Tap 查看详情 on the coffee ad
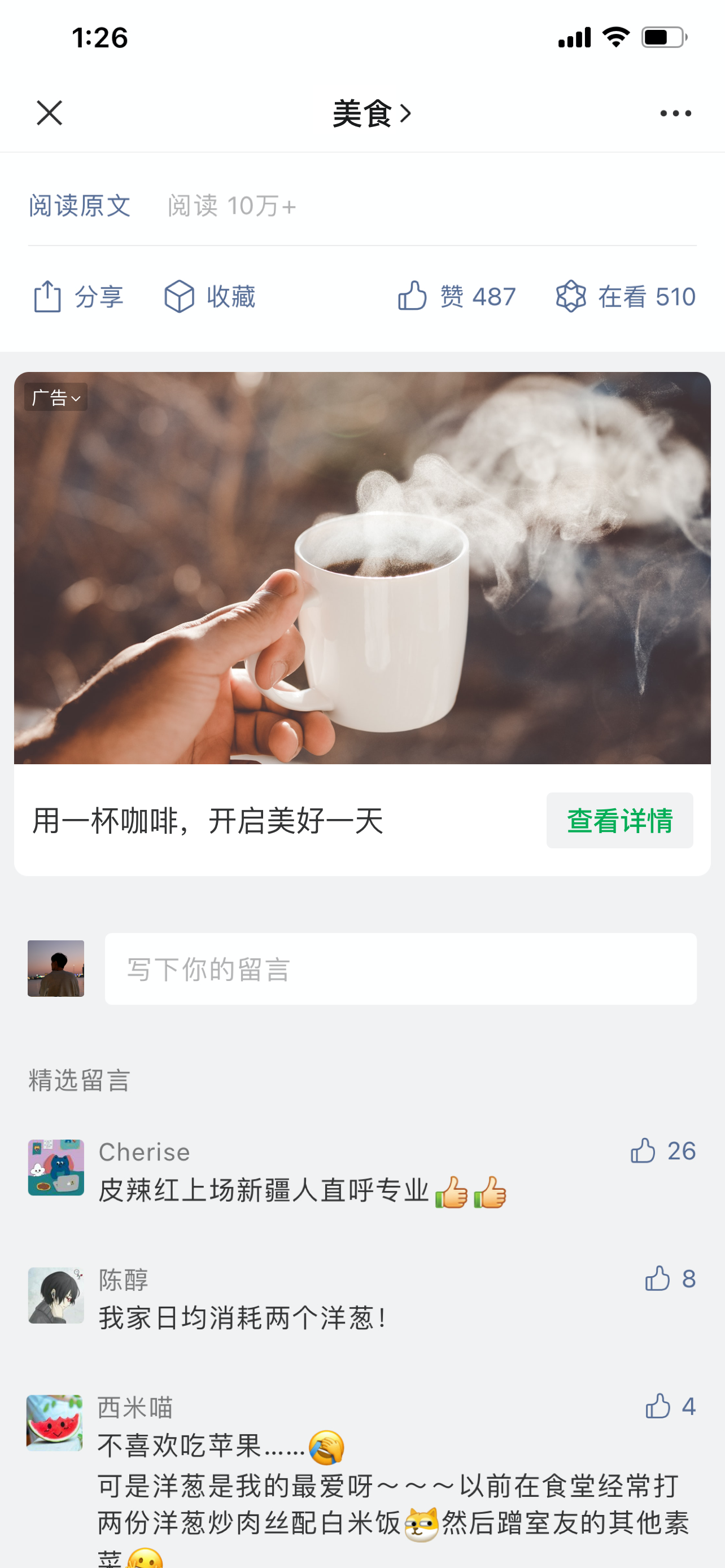Screen dimensions: 725x1568 point(619,820)
